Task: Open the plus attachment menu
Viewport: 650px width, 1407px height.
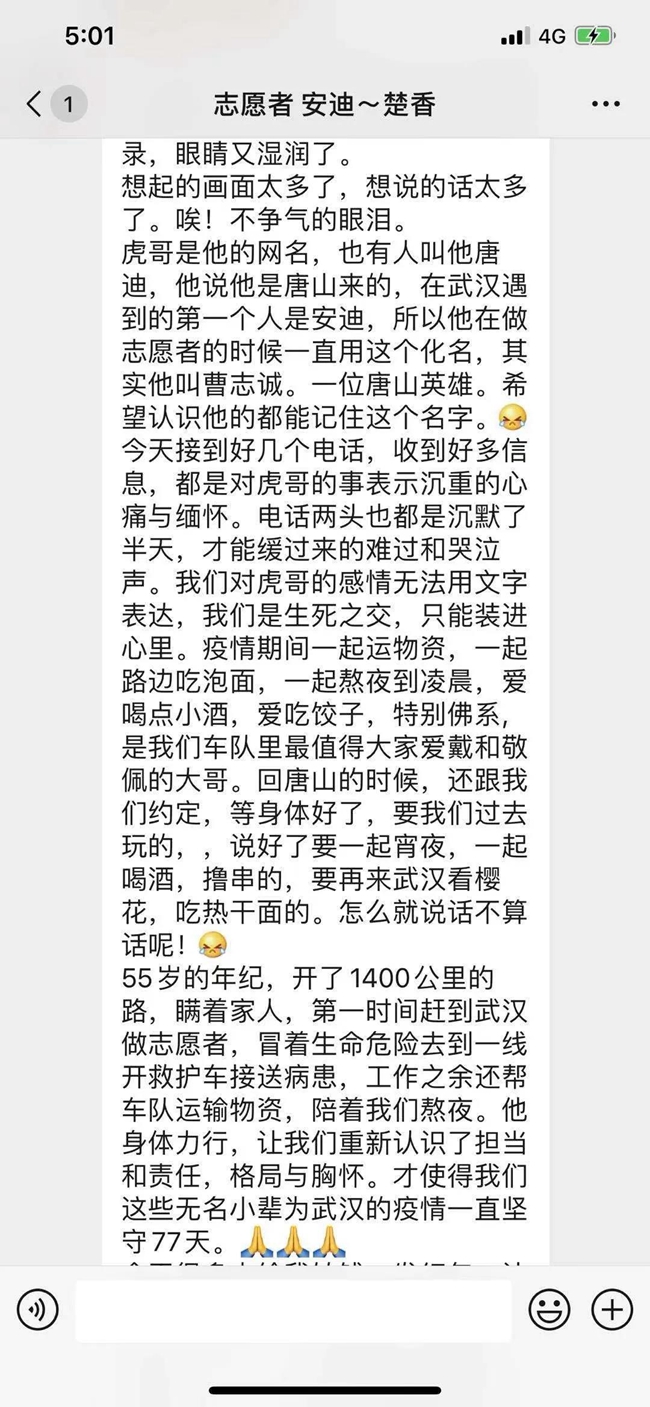Action: click(x=611, y=1309)
